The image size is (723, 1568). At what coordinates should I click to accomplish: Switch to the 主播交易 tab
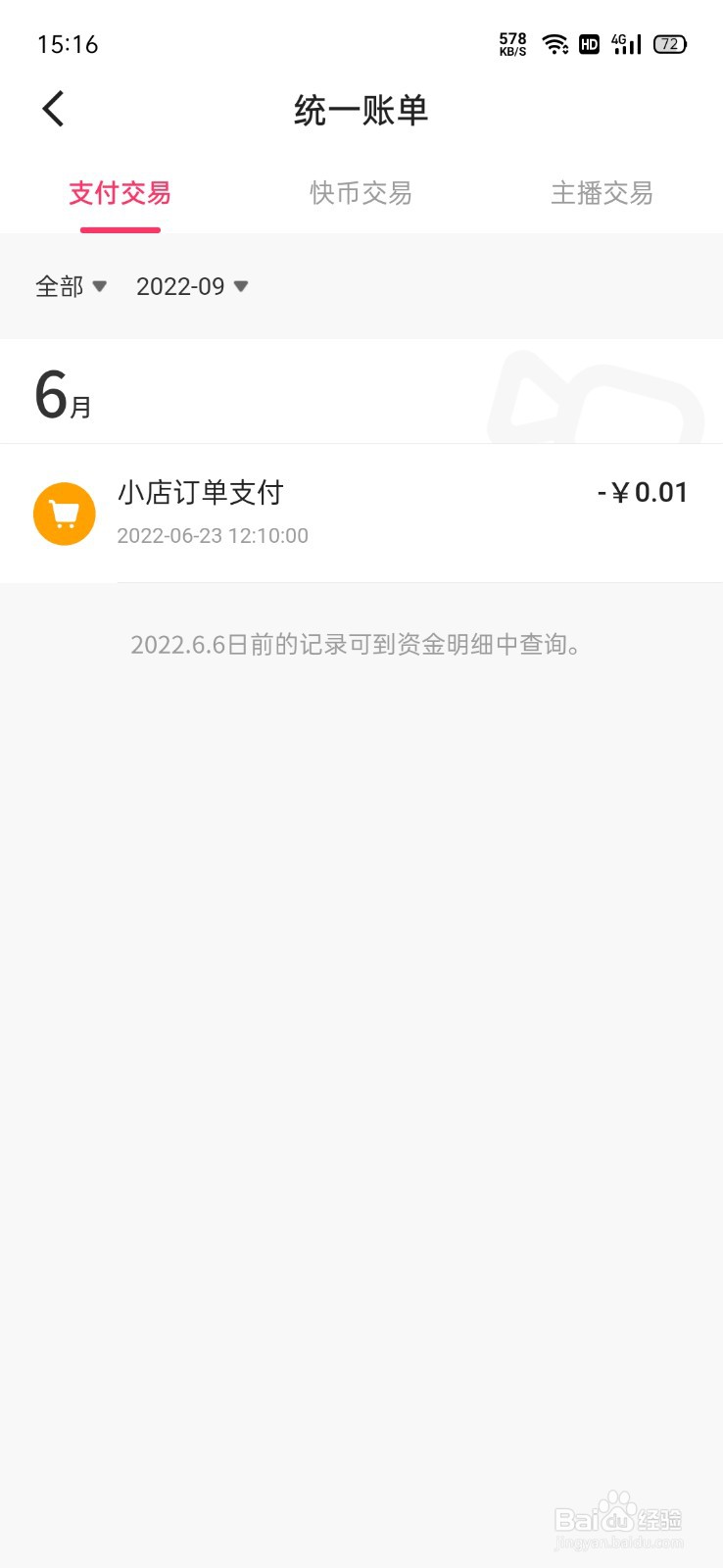click(x=602, y=193)
